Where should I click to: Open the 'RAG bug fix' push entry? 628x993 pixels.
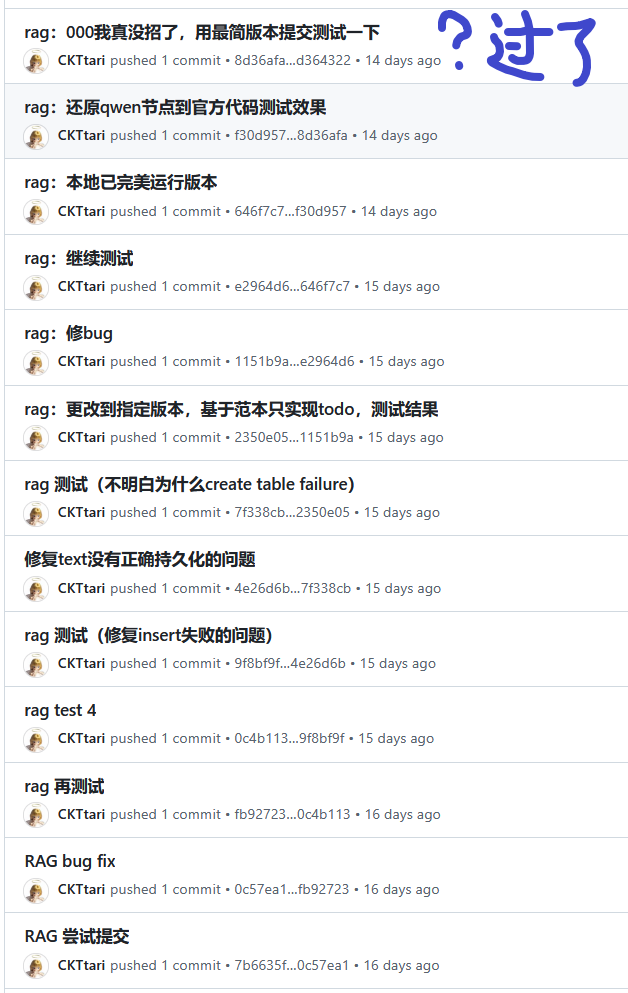pos(70,861)
